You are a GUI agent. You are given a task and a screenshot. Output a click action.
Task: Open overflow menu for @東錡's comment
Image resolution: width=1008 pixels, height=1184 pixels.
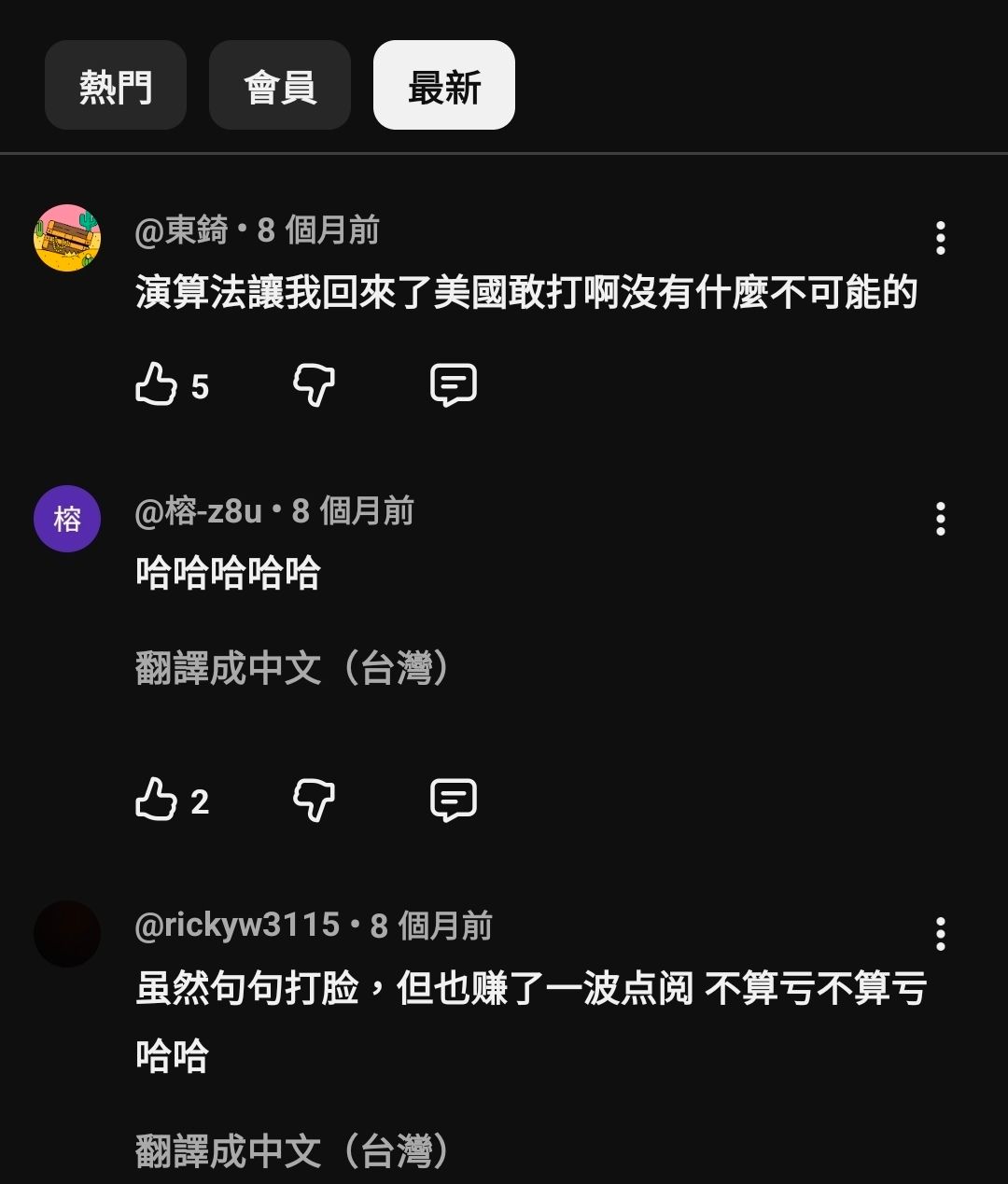(940, 238)
